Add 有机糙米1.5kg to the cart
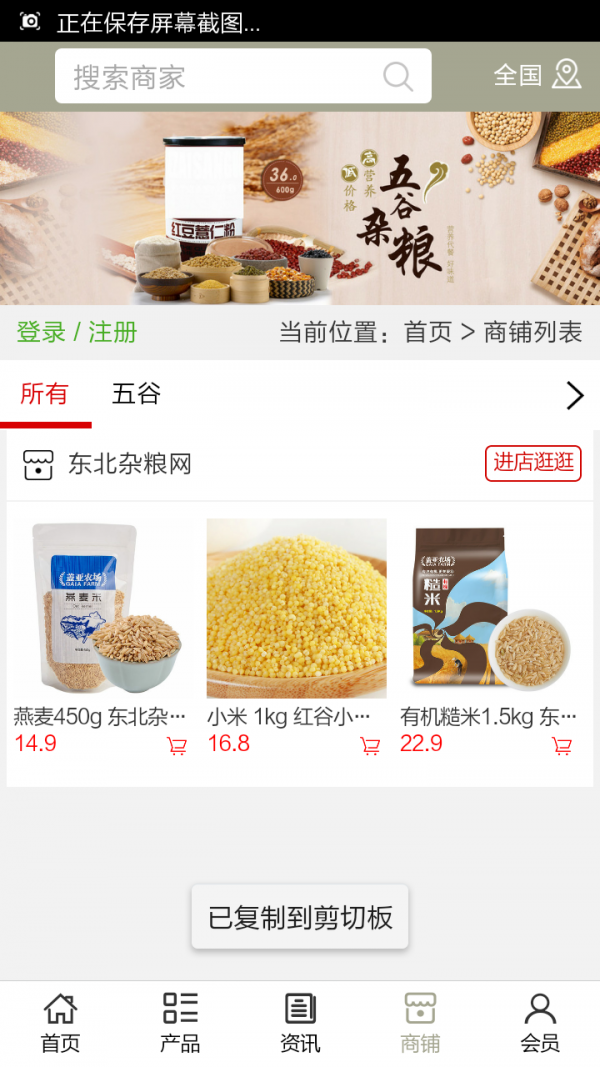 point(562,746)
